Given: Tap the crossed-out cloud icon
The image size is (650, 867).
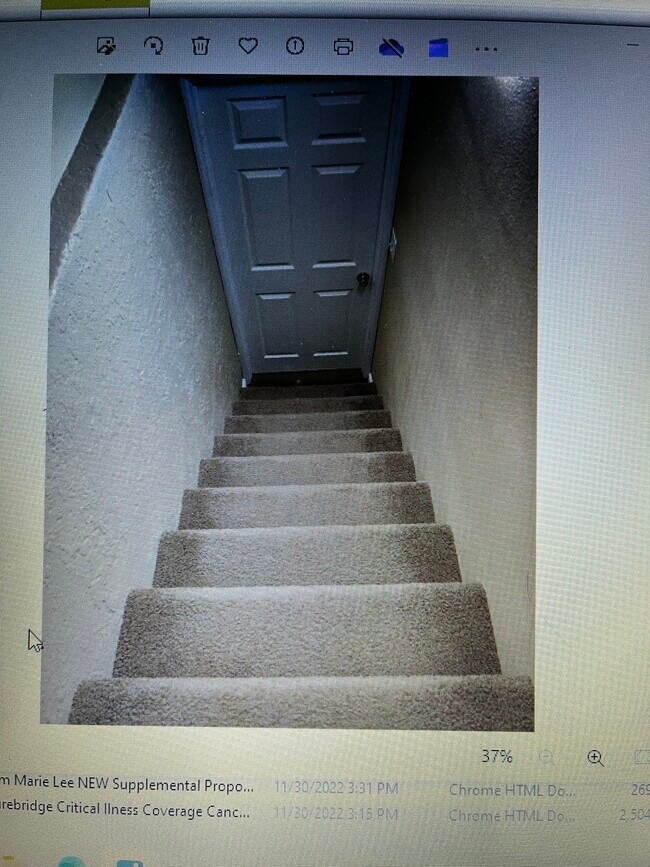Looking at the screenshot, I should [391, 47].
